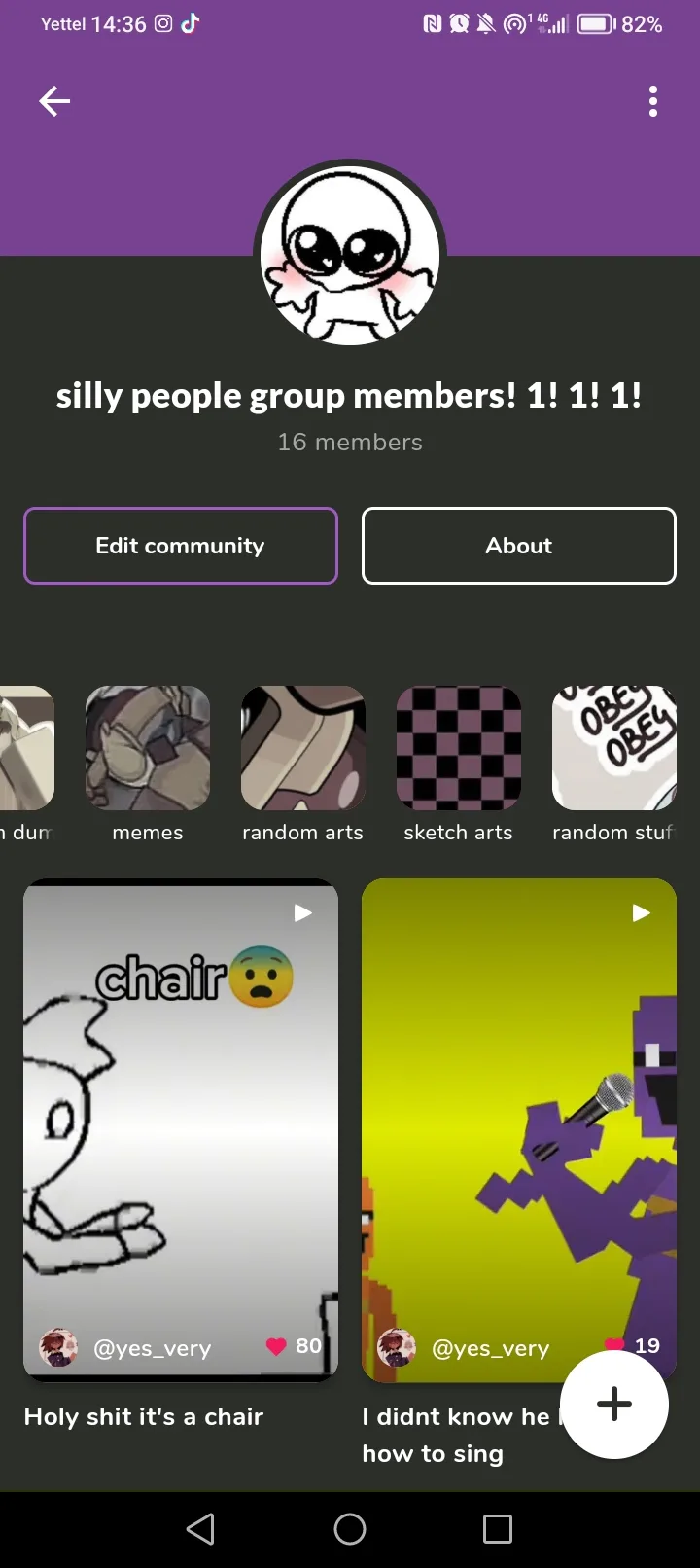This screenshot has height=1568, width=700.
Task: Create a new post with plus button
Action: 614,1404
